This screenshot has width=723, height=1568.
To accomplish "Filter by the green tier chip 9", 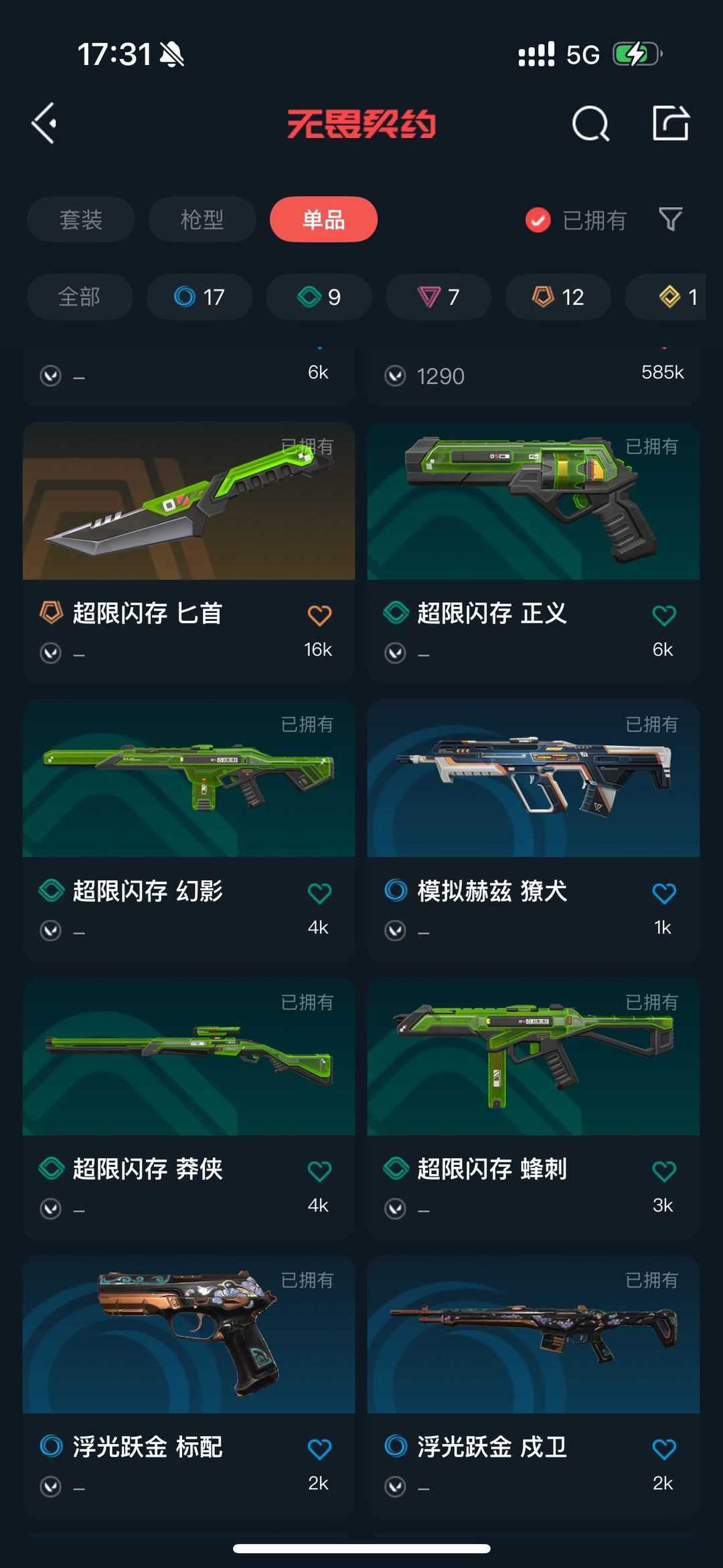I will [x=319, y=297].
